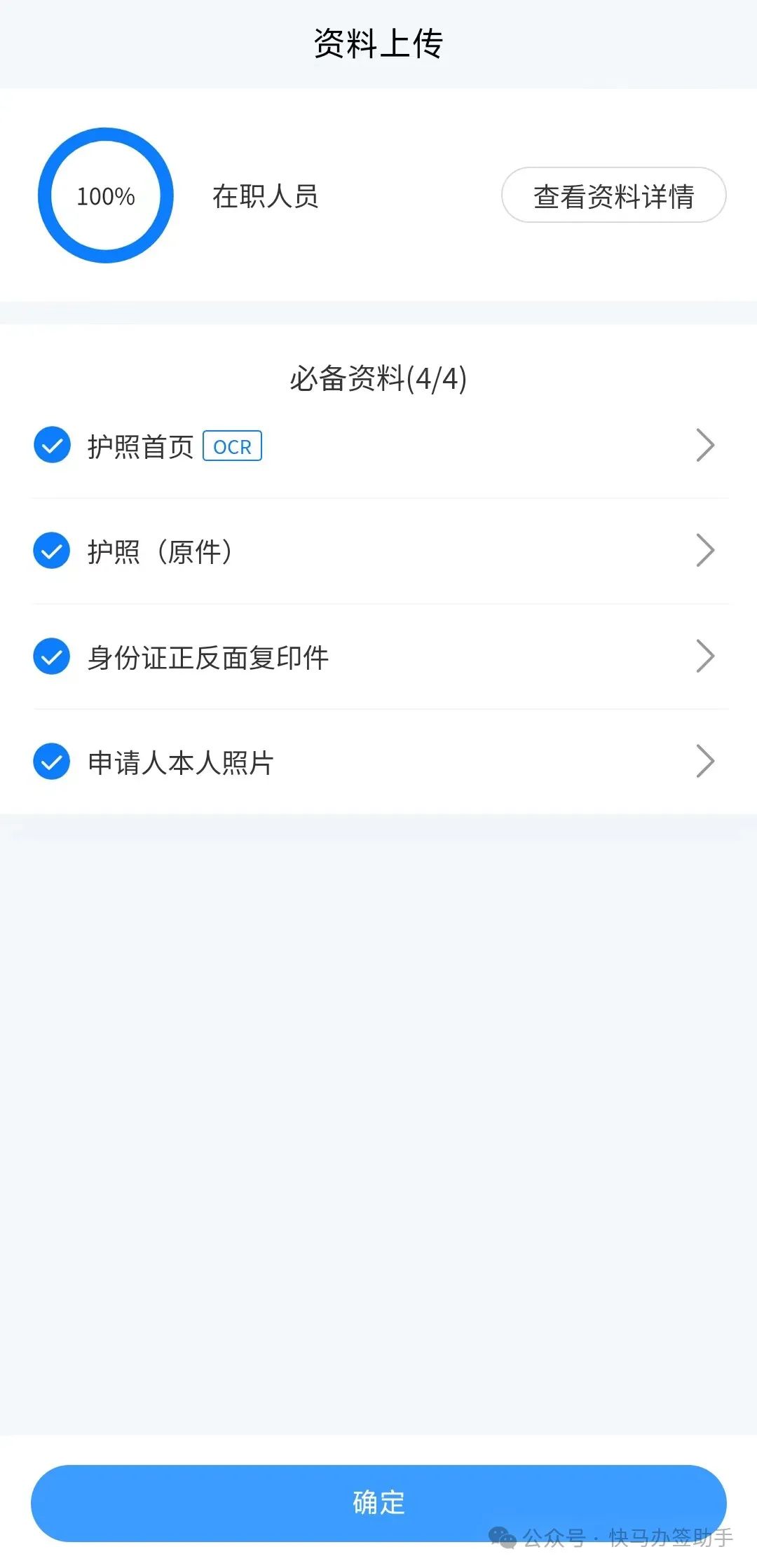
Task: Open the 护照（原件）row
Action: click(378, 551)
